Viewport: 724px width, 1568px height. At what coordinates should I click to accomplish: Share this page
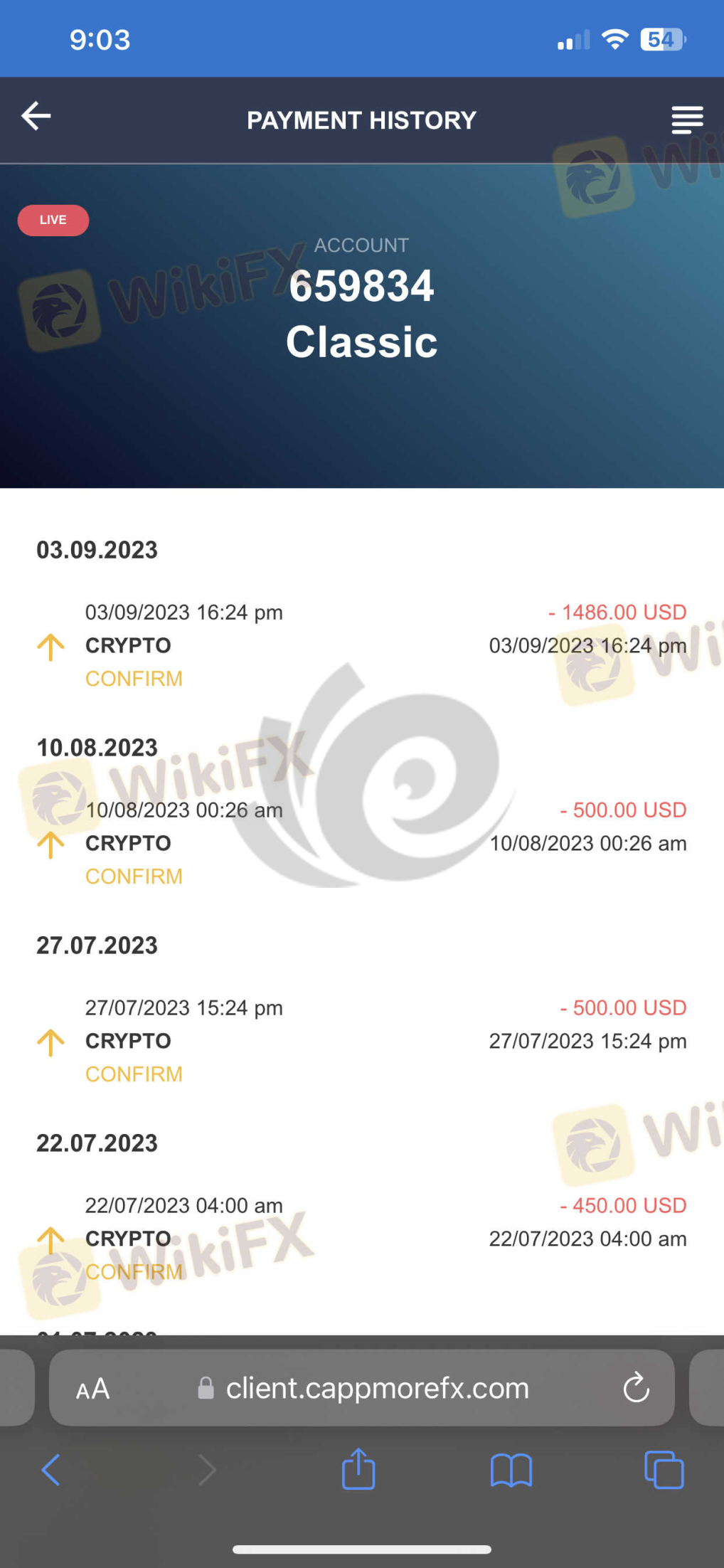pyautogui.click(x=358, y=1469)
